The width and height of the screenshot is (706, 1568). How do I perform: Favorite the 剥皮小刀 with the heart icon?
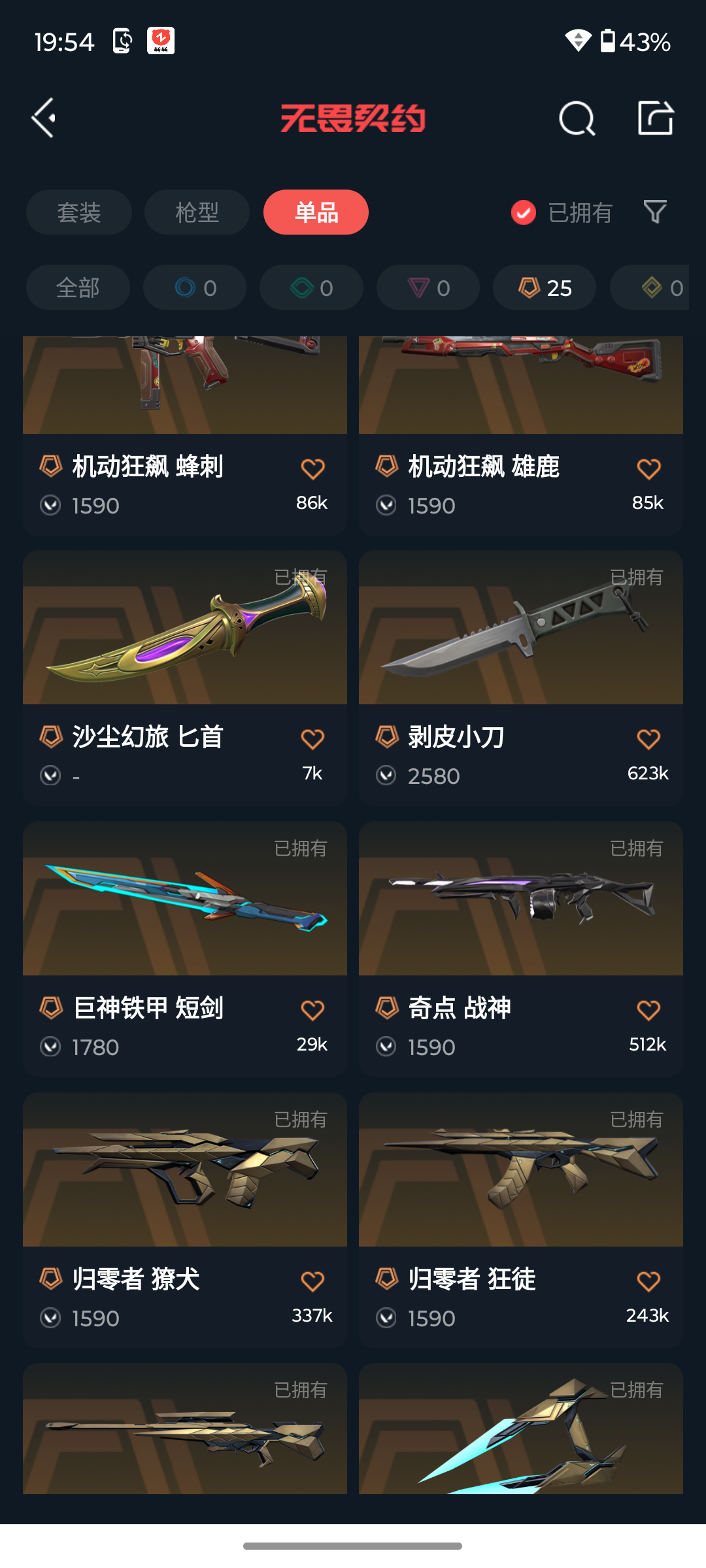(648, 739)
